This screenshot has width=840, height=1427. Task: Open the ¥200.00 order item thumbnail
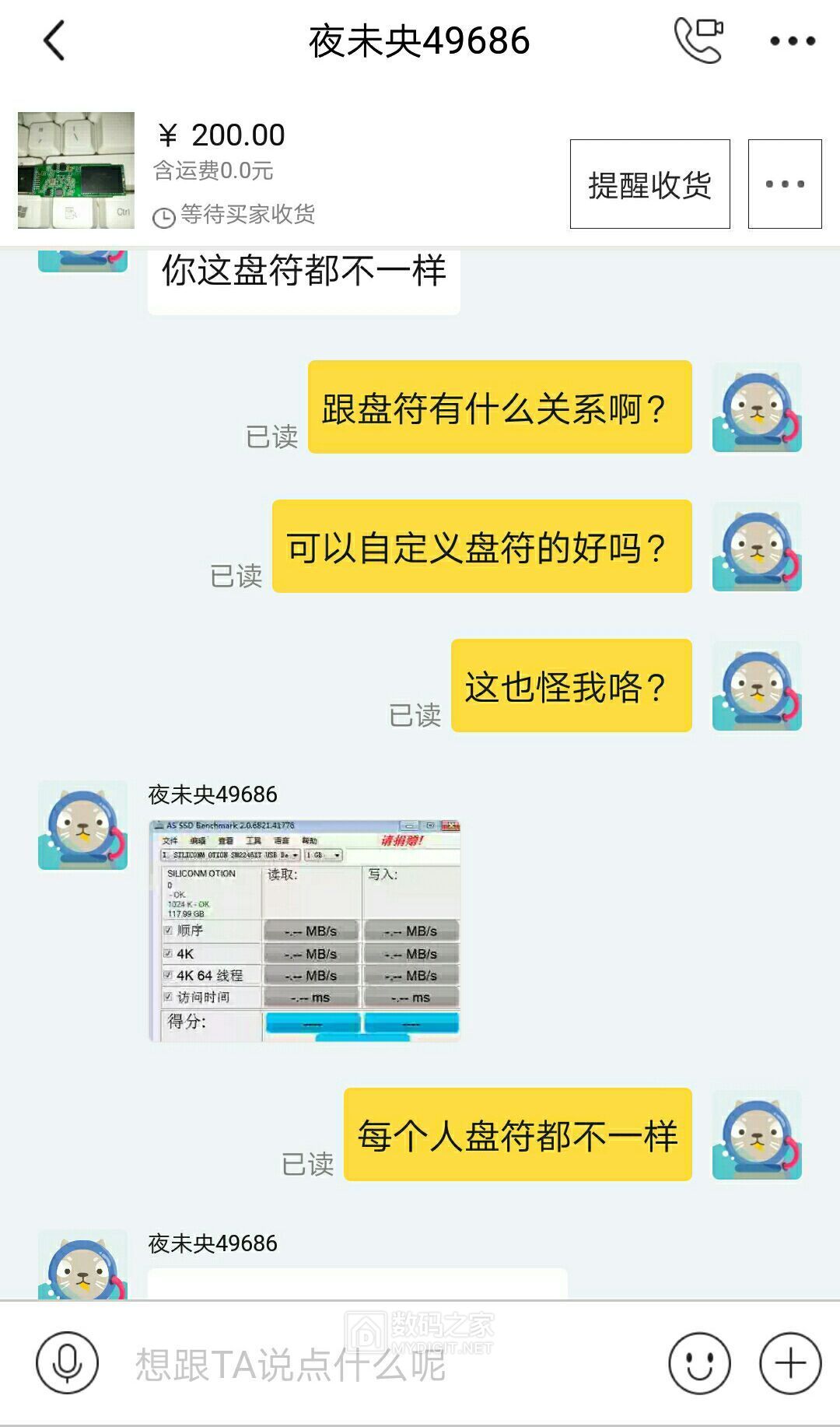[76, 170]
